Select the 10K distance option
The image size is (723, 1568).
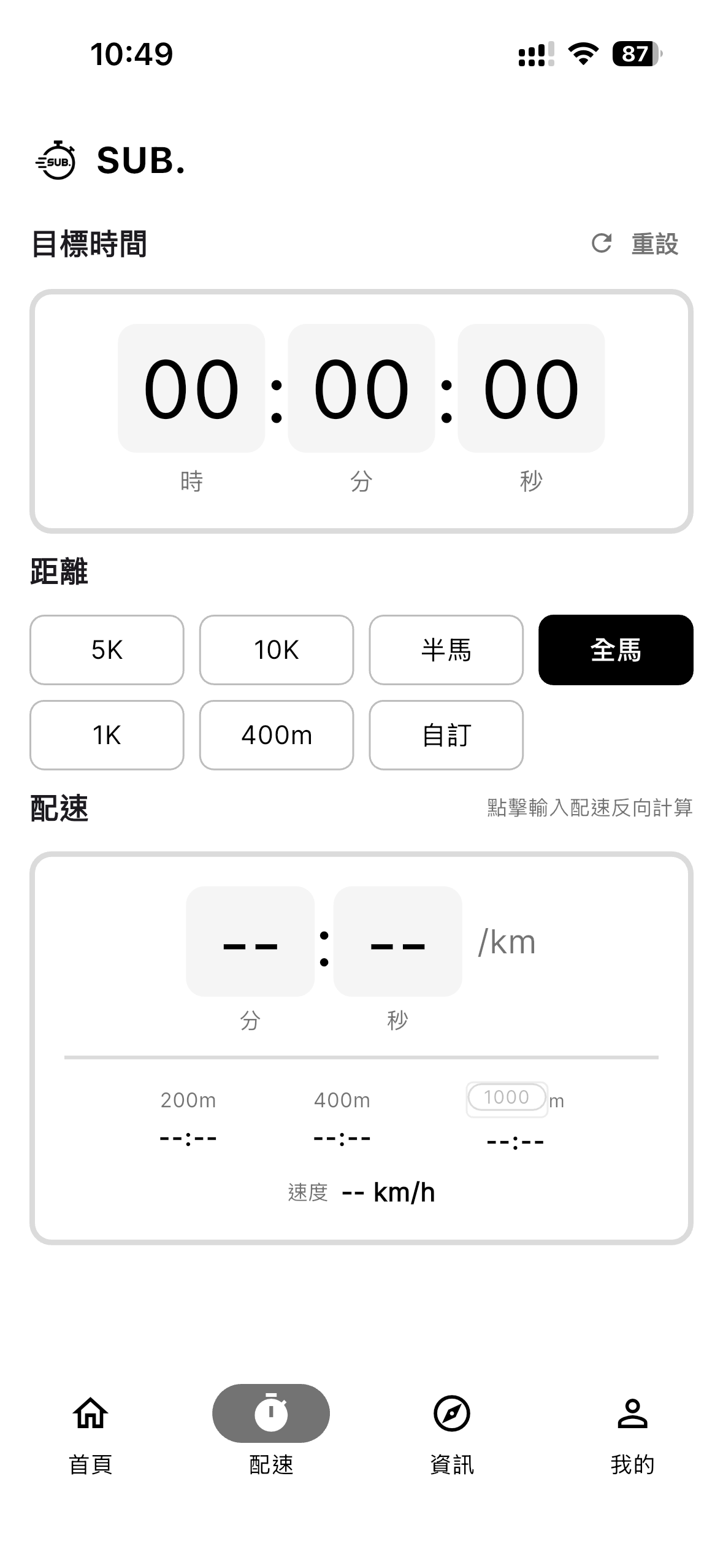click(276, 650)
